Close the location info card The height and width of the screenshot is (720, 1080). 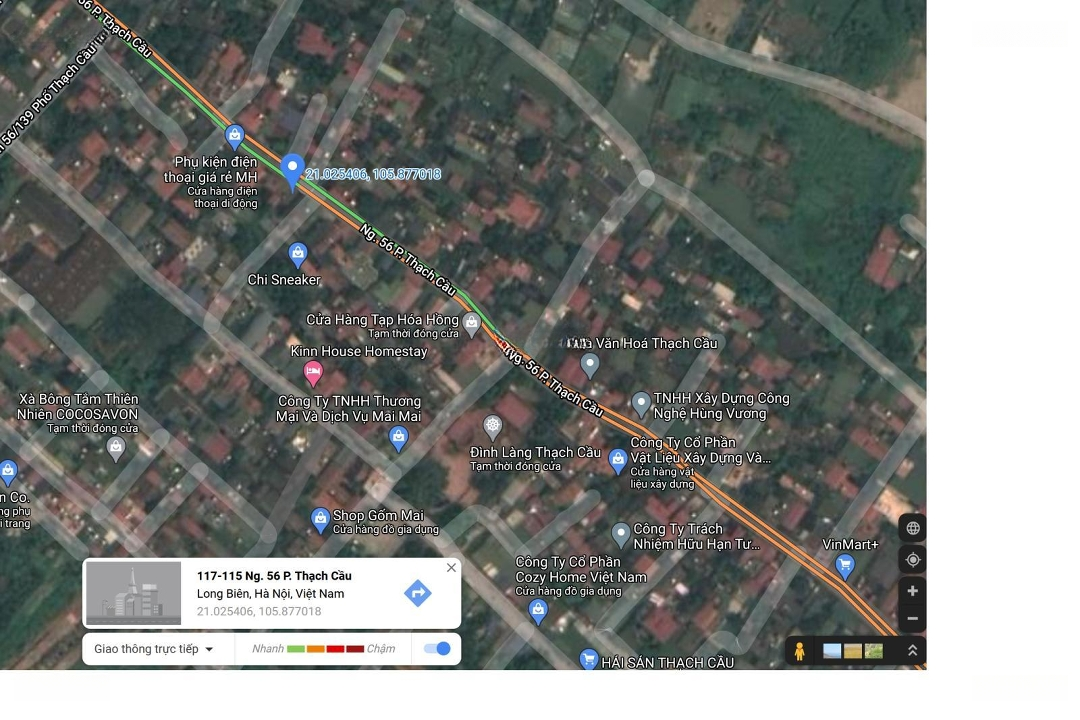pyautogui.click(x=451, y=568)
